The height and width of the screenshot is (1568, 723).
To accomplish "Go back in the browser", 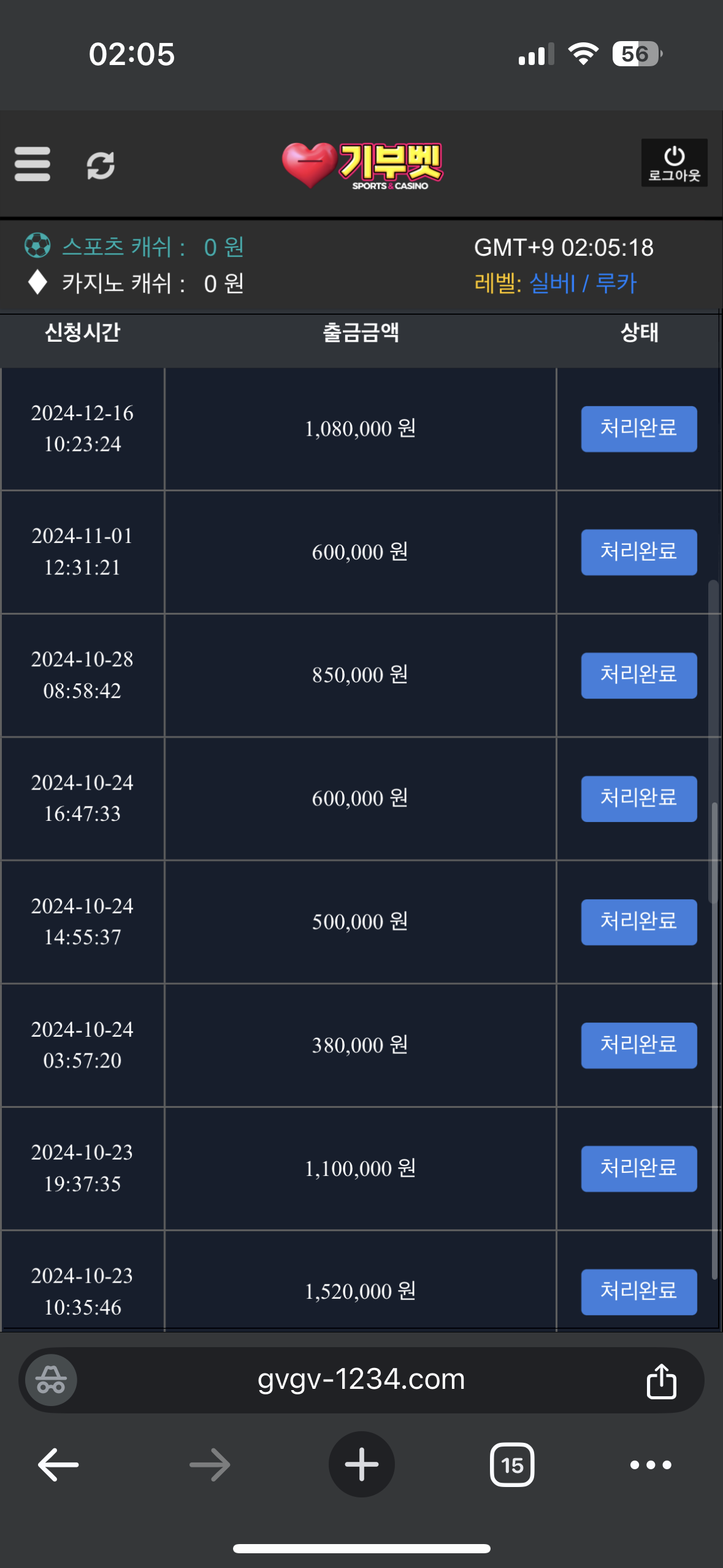I will [x=58, y=1465].
